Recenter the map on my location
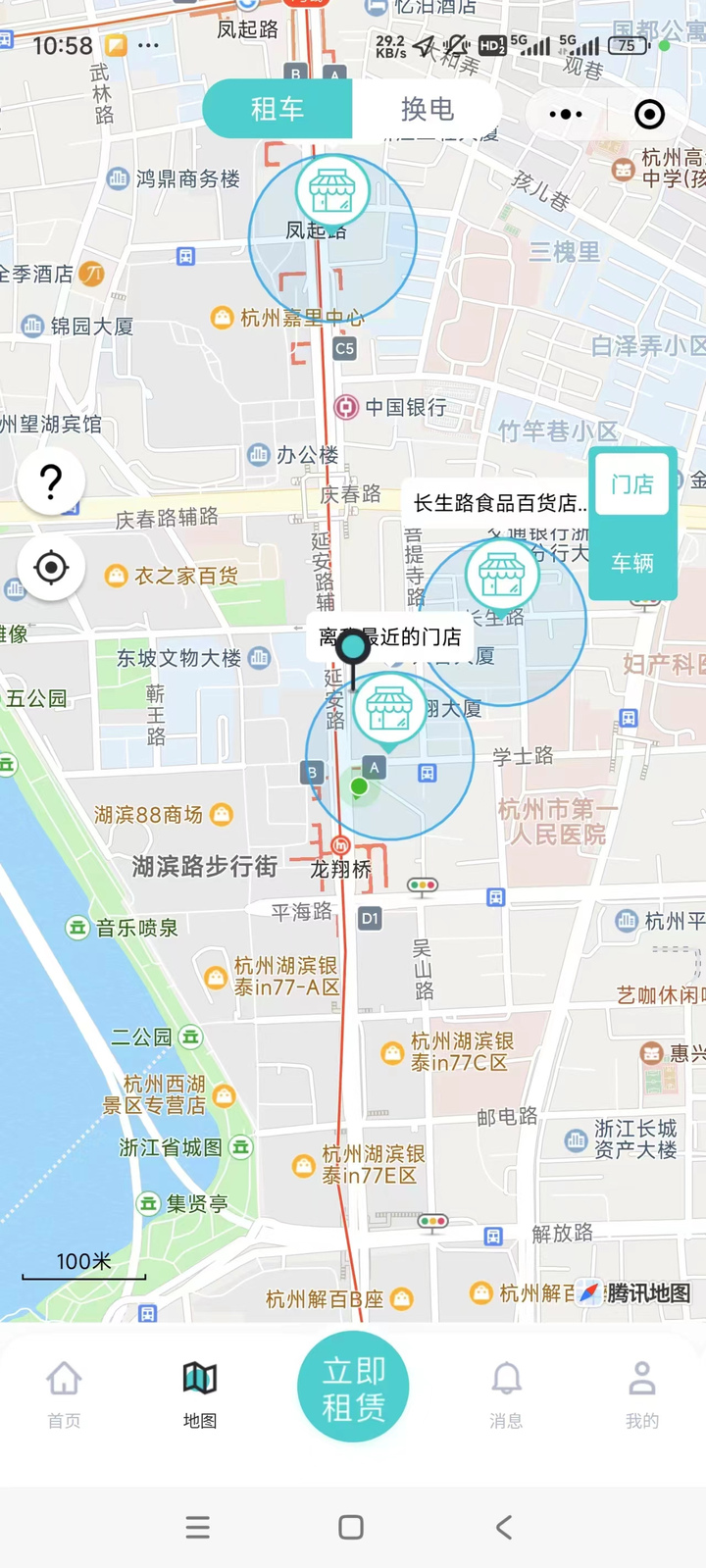706x1568 pixels. coord(51,568)
